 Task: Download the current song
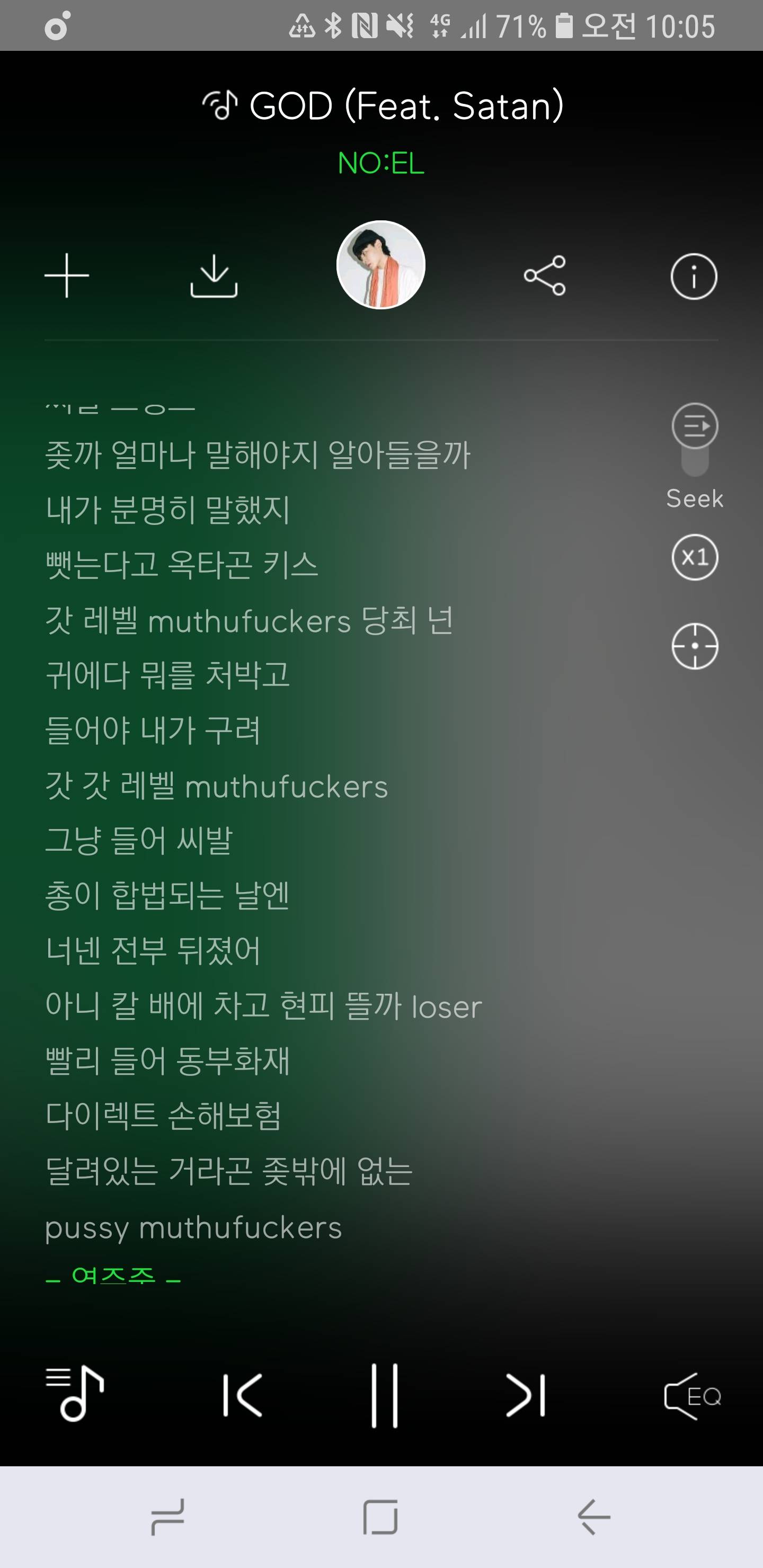tap(214, 276)
